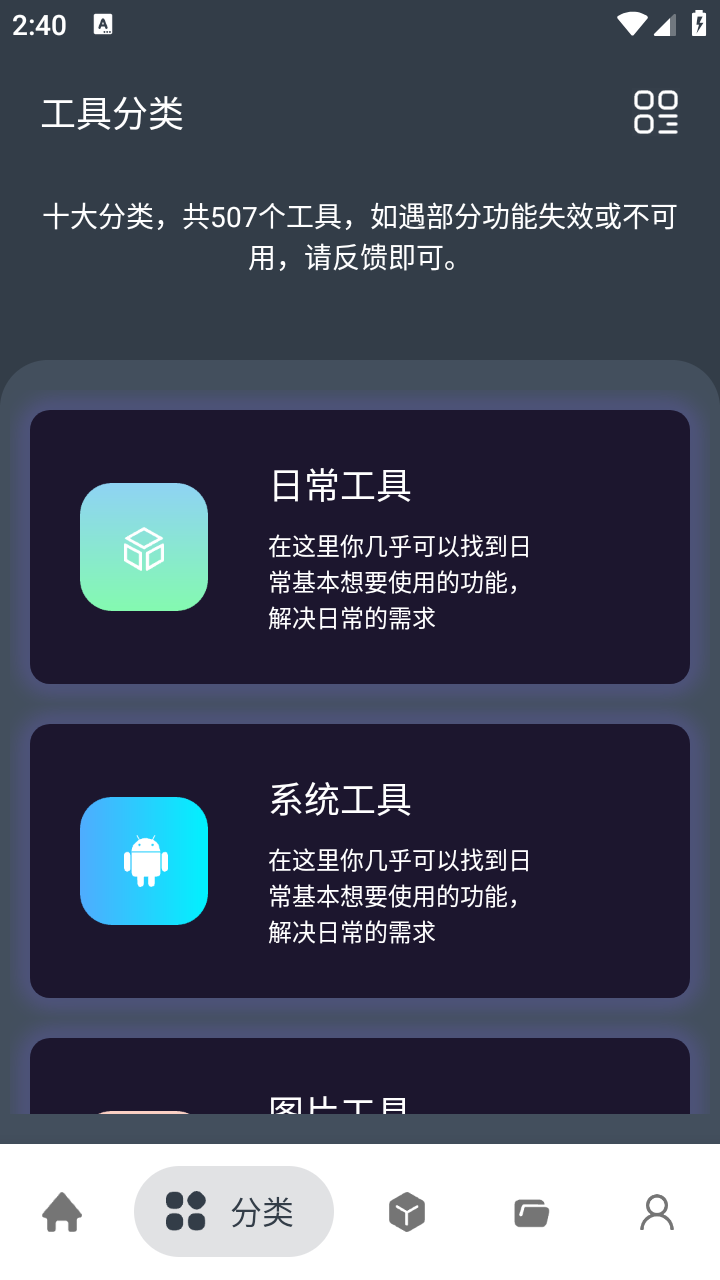Tap the person profile icon bottom right
The width and height of the screenshot is (720, 1280).
[x=657, y=1211]
